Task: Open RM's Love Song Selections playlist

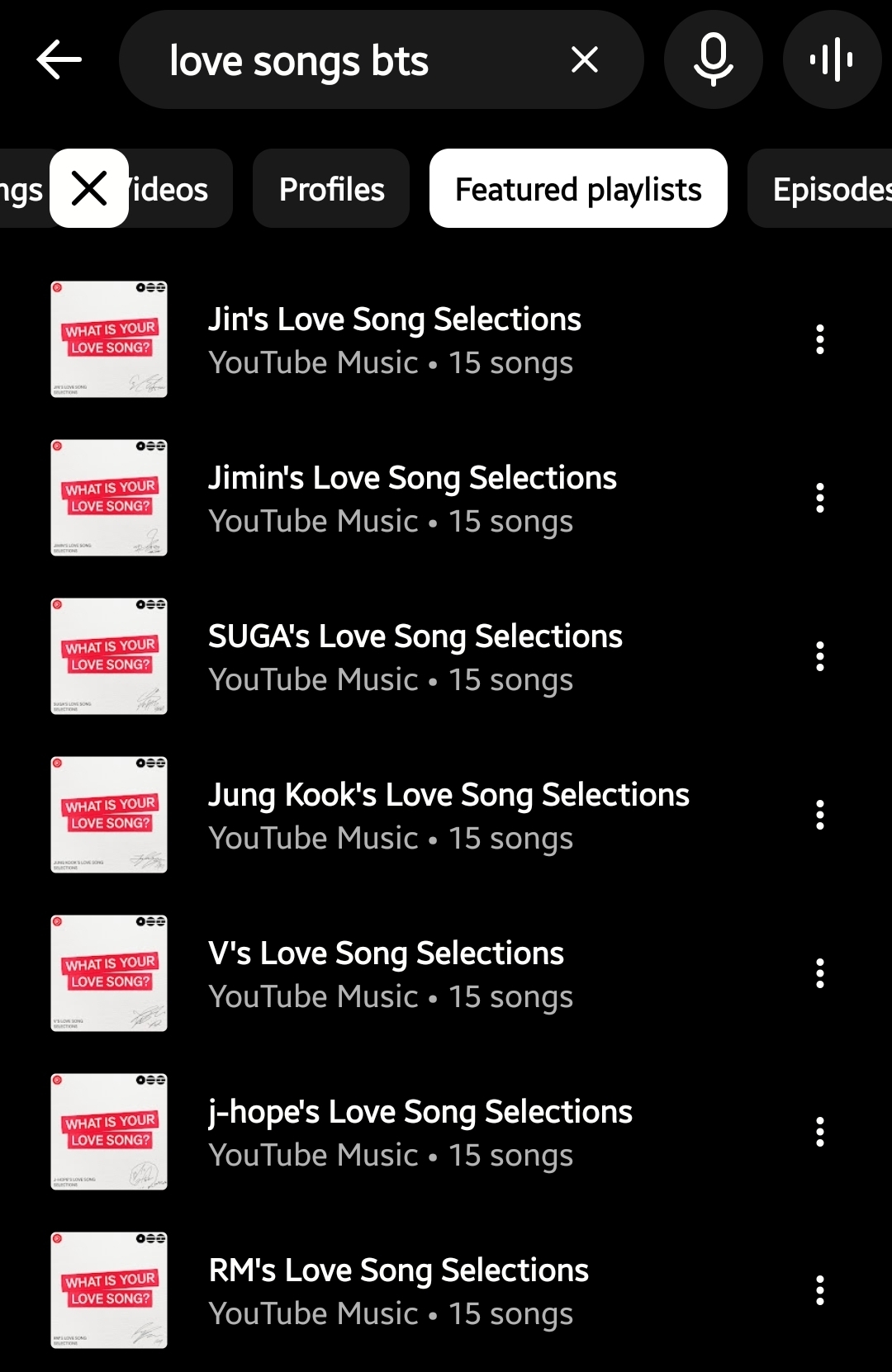Action: point(398,1290)
